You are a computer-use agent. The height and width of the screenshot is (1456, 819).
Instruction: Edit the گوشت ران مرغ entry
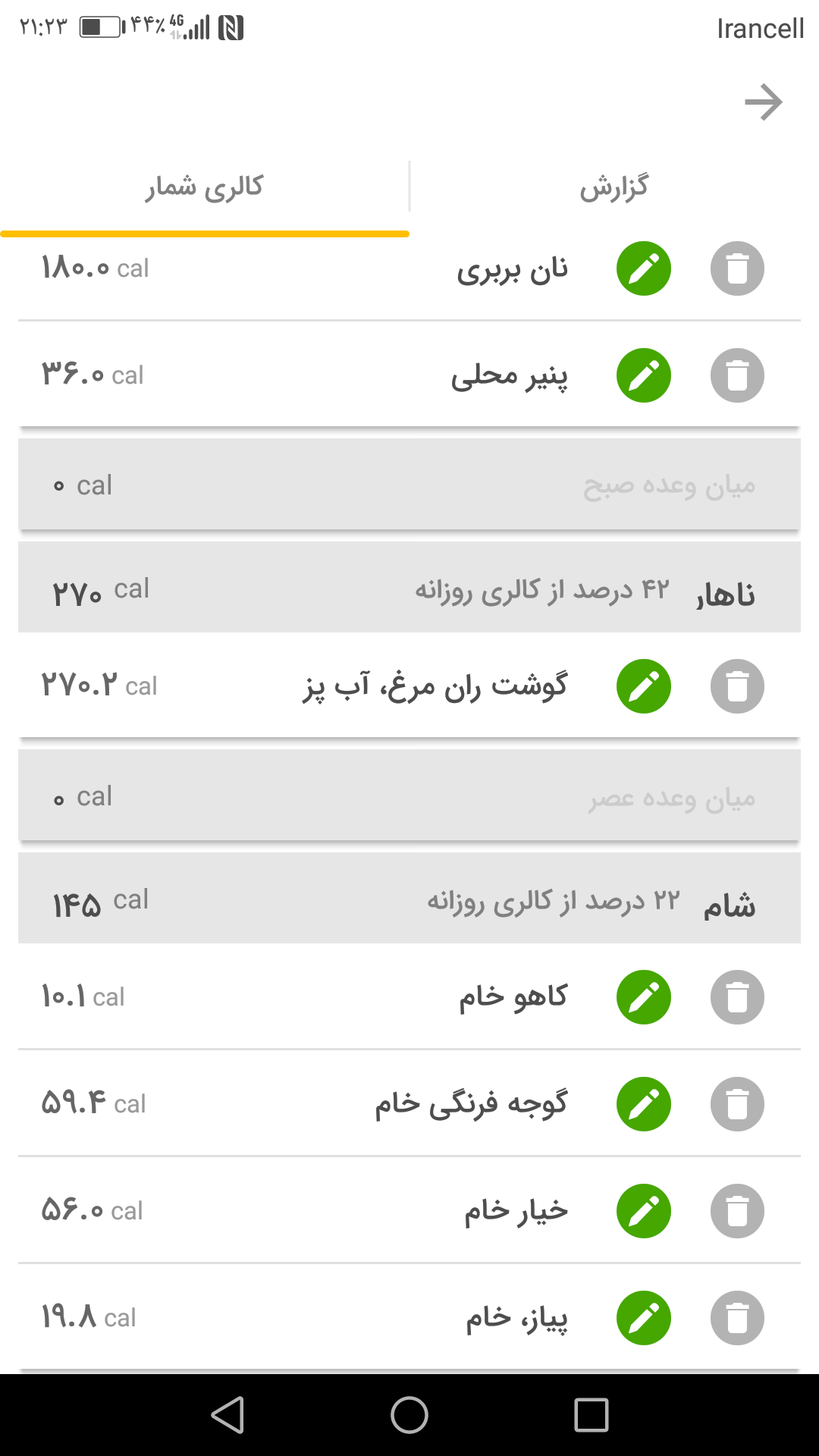[644, 686]
